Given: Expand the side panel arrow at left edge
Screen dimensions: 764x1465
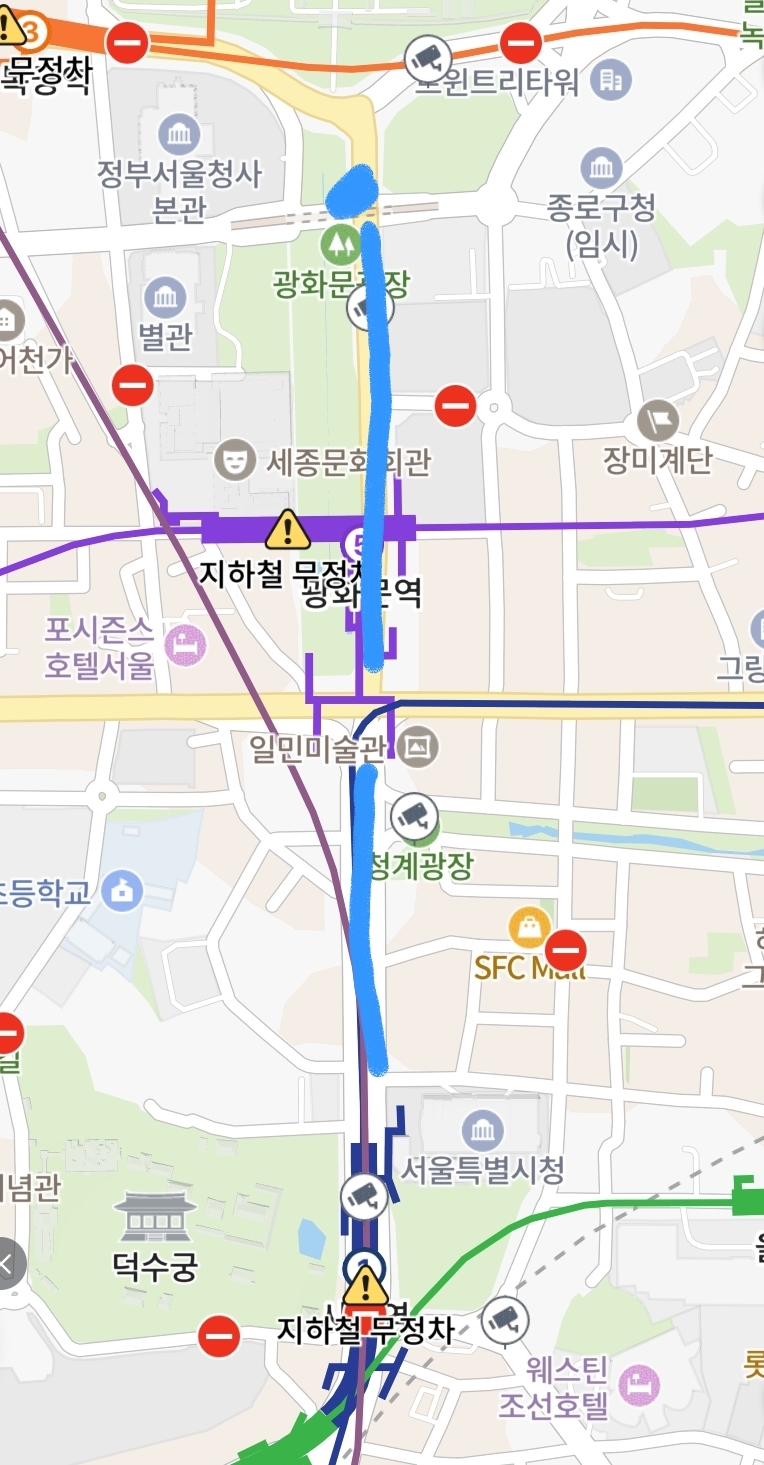Looking at the screenshot, I should (x=7, y=1263).
